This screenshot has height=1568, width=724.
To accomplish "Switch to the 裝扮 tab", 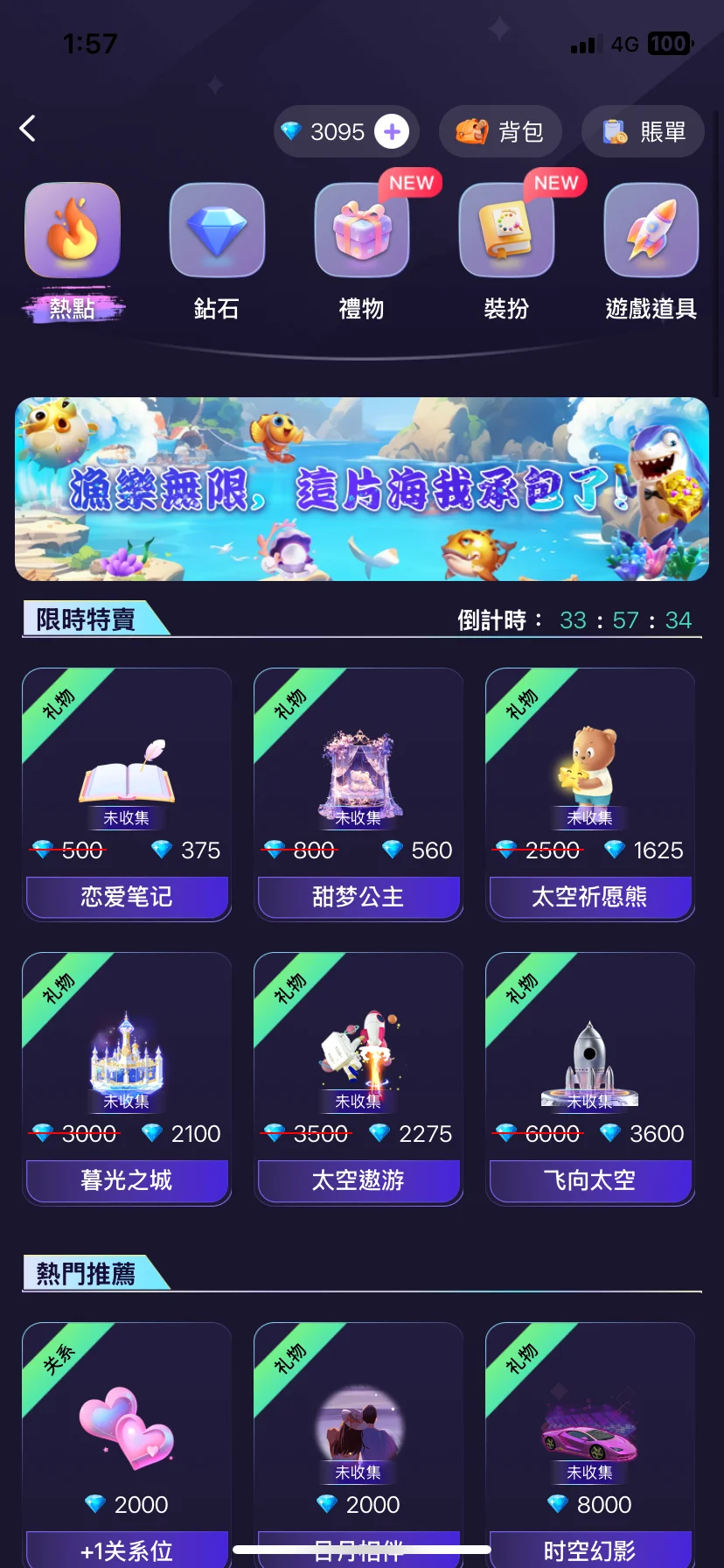I will tap(506, 251).
